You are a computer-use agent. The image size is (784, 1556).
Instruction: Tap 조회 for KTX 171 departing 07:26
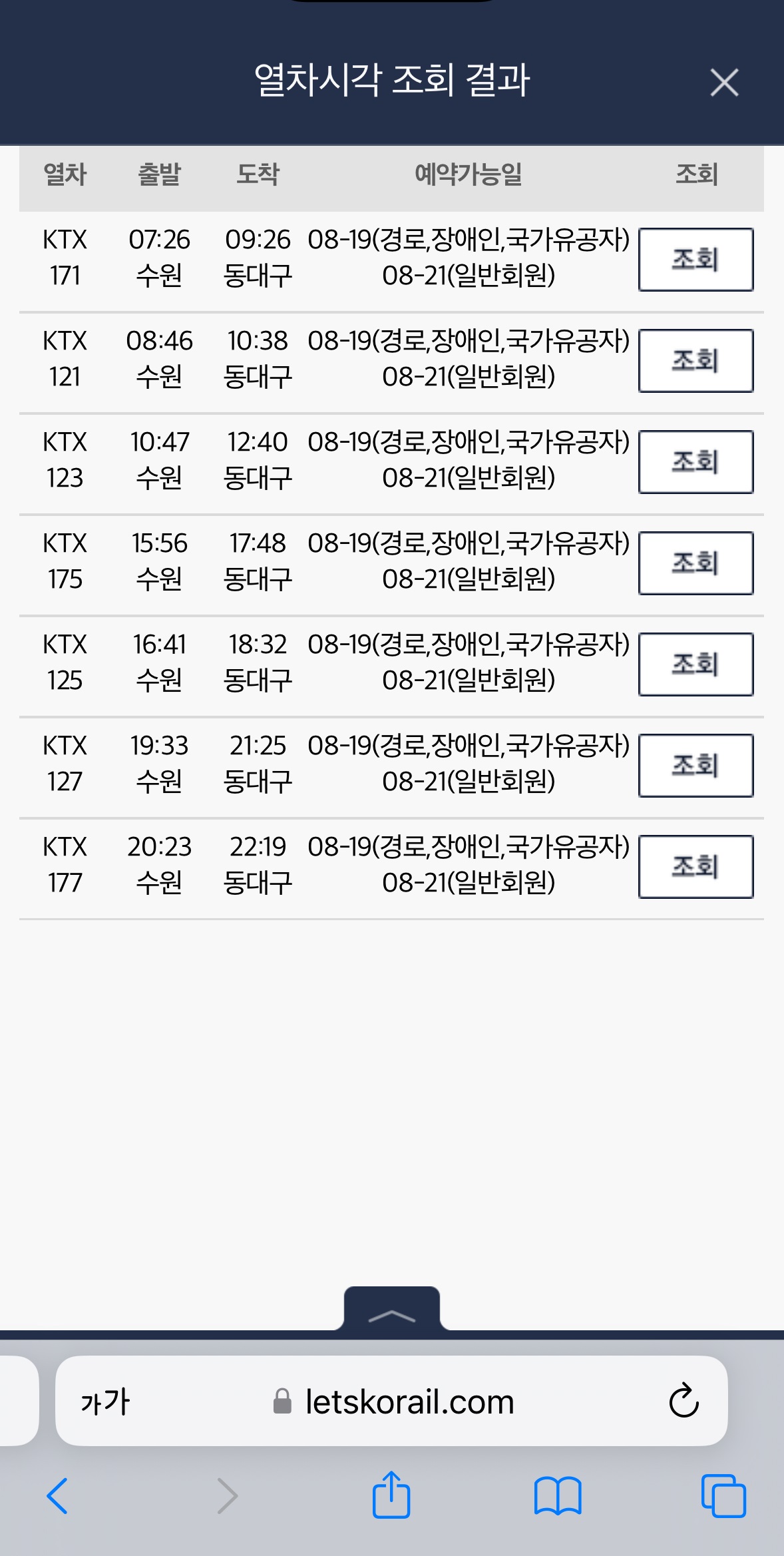pyautogui.click(x=695, y=260)
